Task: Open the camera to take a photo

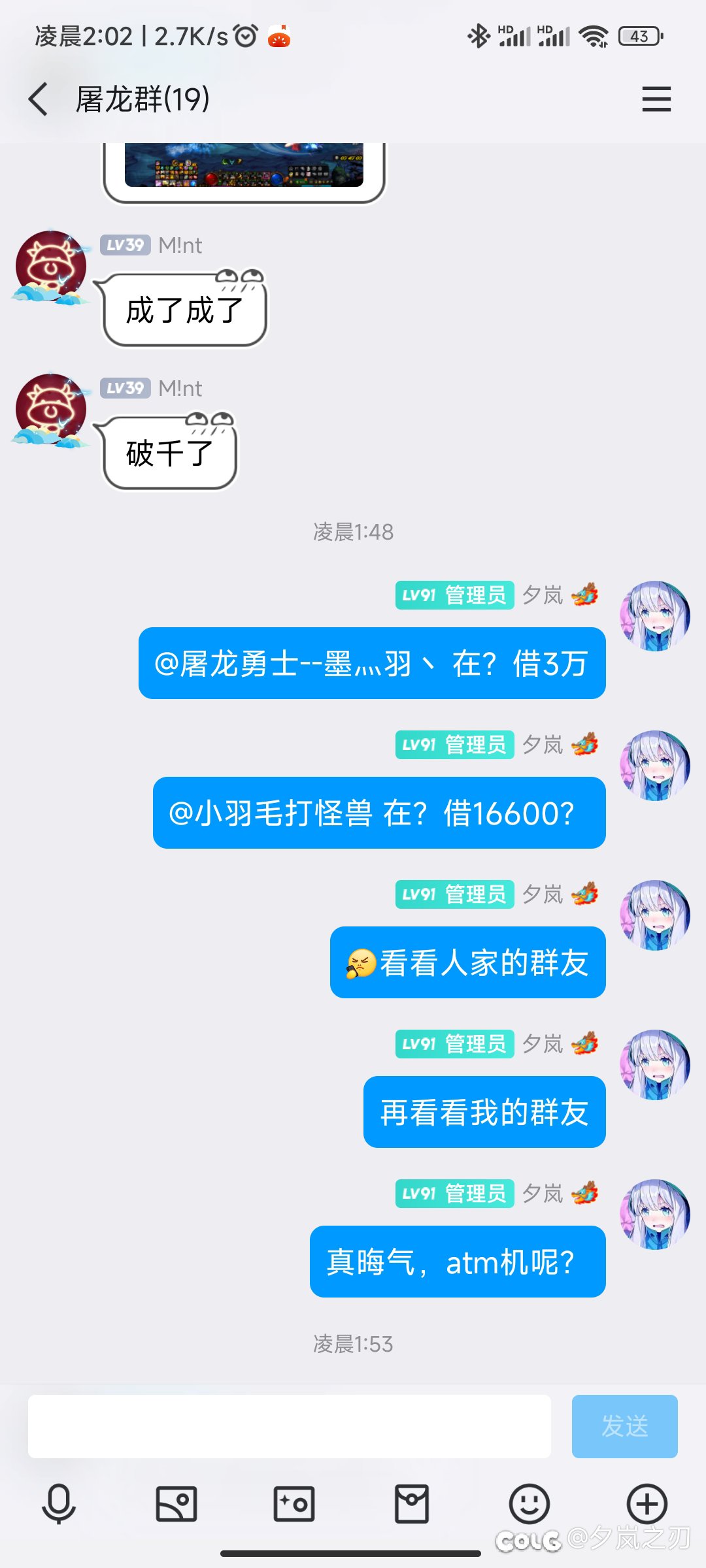Action: (294, 1504)
